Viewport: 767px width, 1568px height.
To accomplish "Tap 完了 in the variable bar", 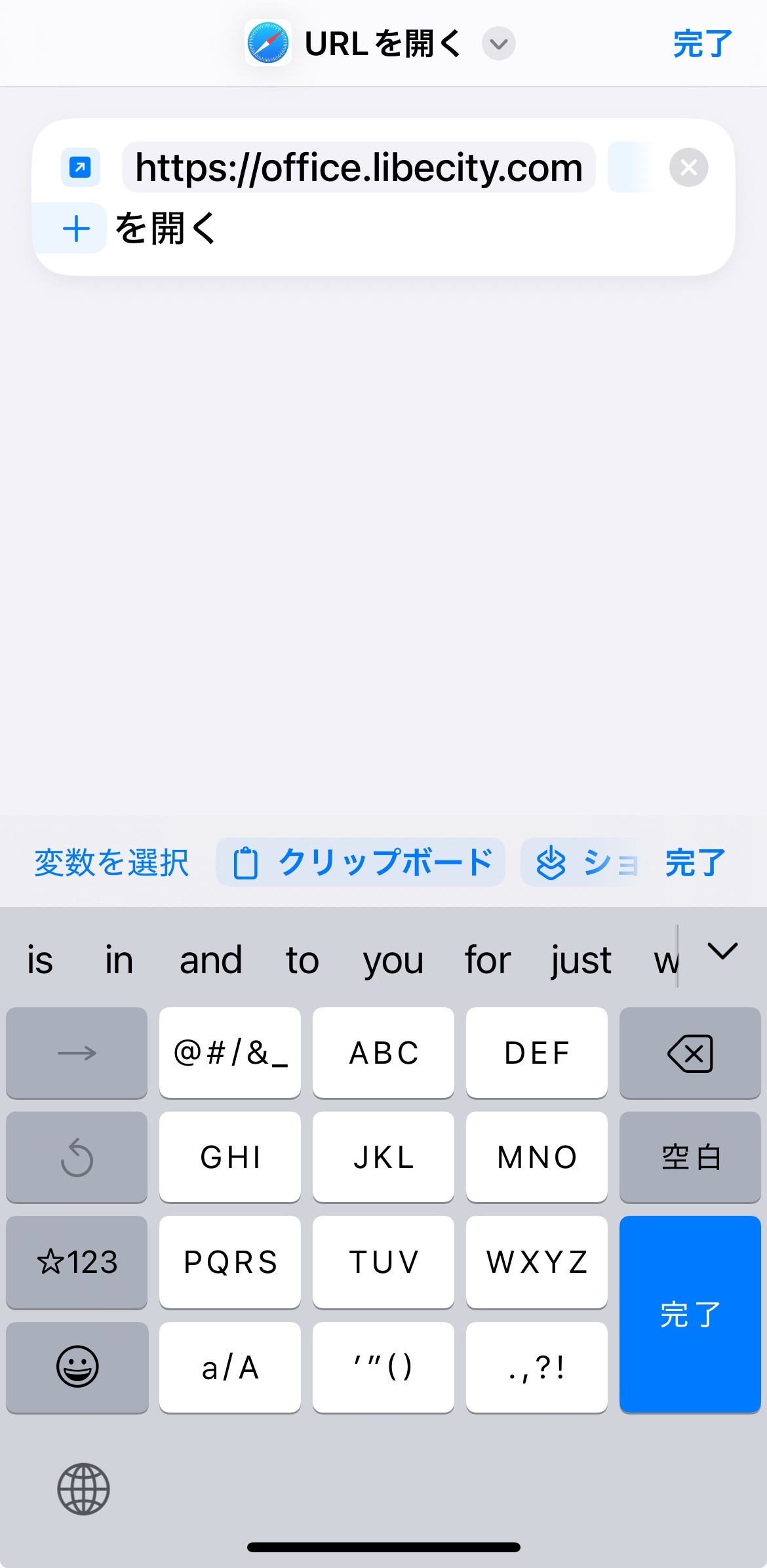I will 695,862.
